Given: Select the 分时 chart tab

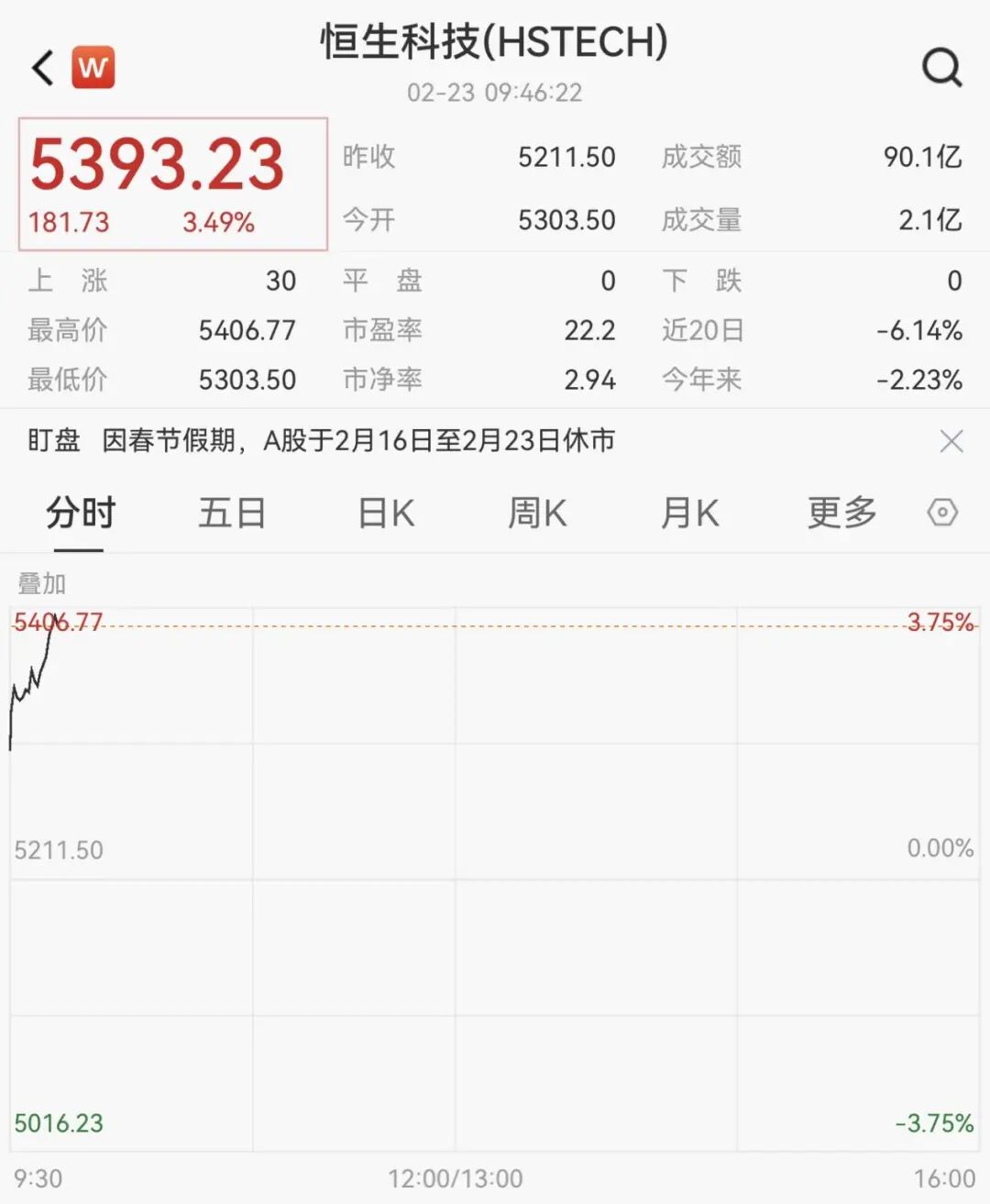Looking at the screenshot, I should pos(81,513).
